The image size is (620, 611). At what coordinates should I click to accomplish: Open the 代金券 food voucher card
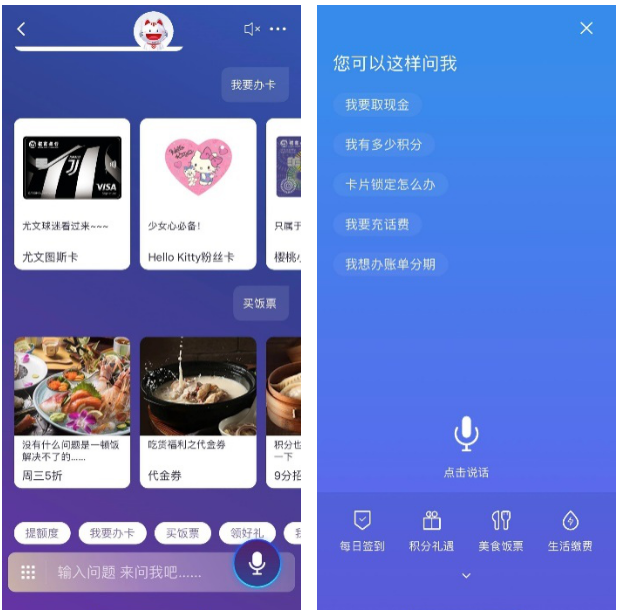pos(198,412)
